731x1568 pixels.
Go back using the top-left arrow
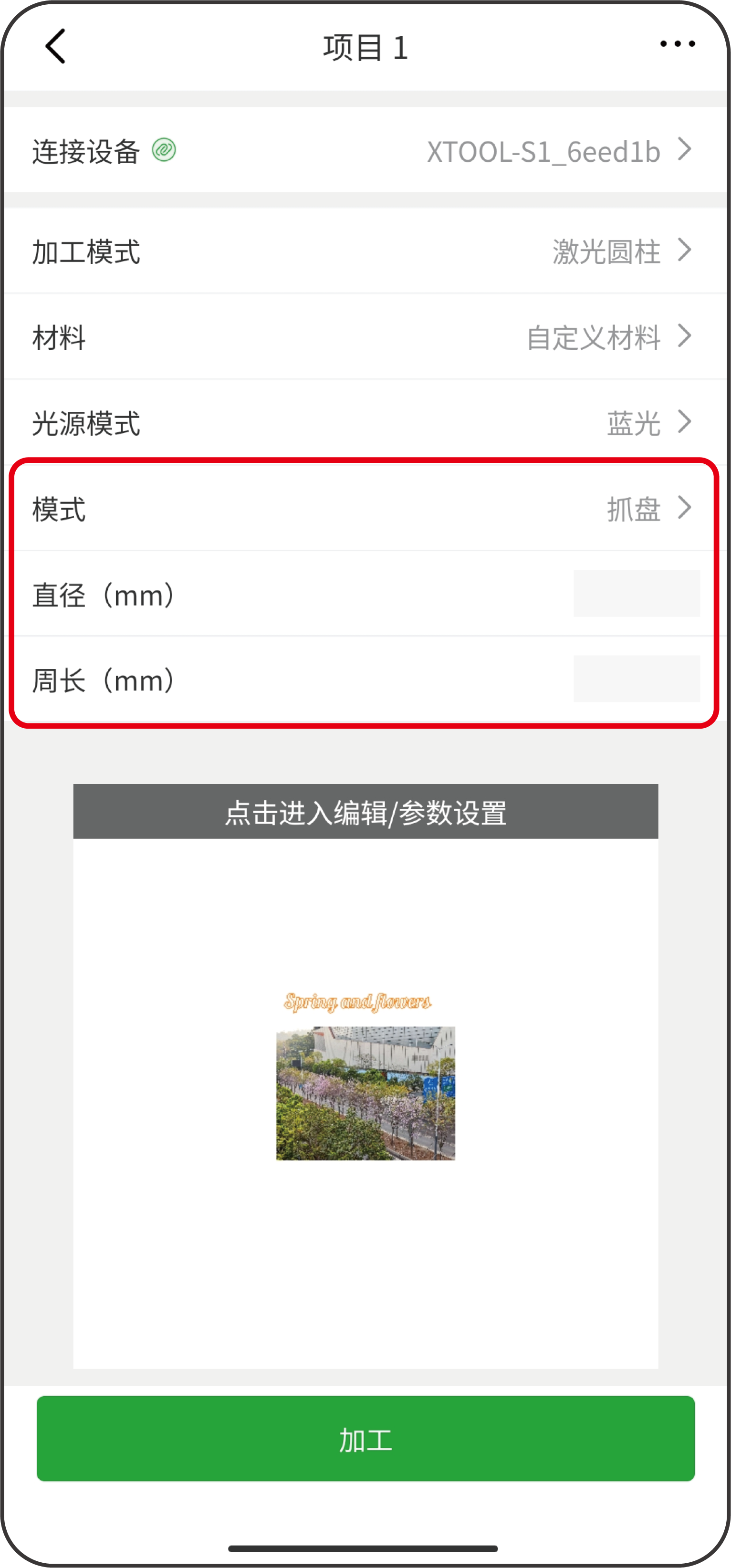pyautogui.click(x=55, y=46)
